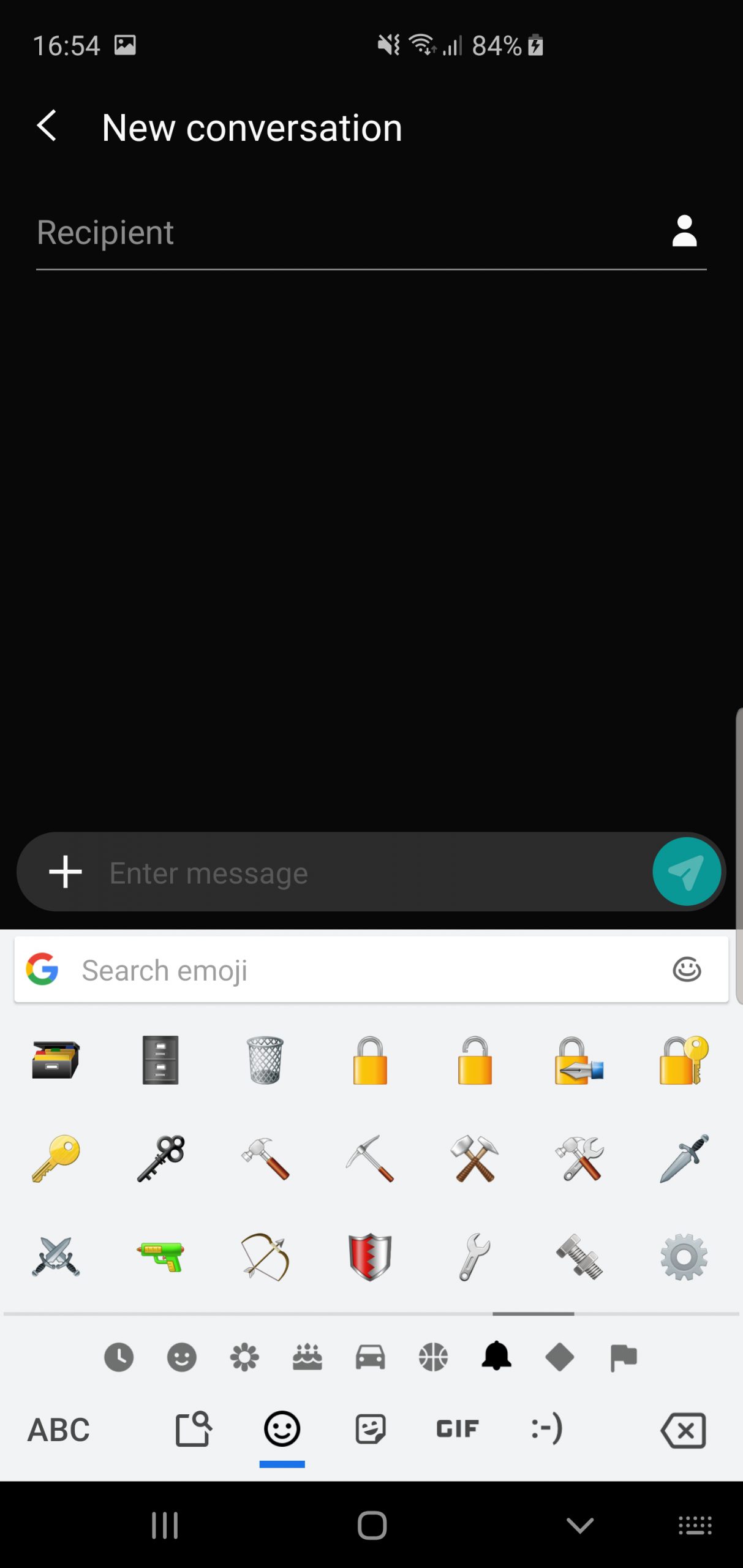The height and width of the screenshot is (1568, 743).
Task: Insert the gold key emoji
Action: tap(56, 1158)
